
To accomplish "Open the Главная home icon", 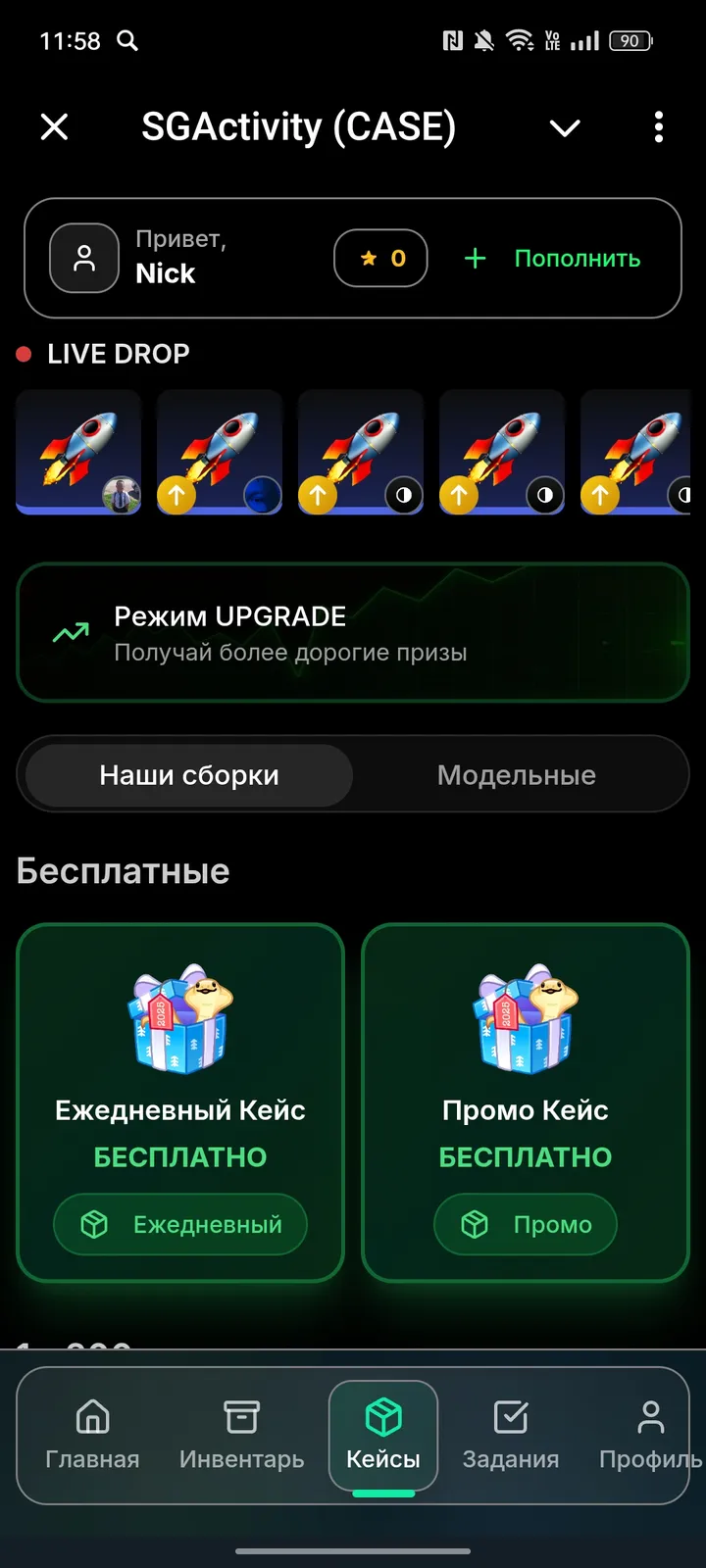I will click(92, 1436).
